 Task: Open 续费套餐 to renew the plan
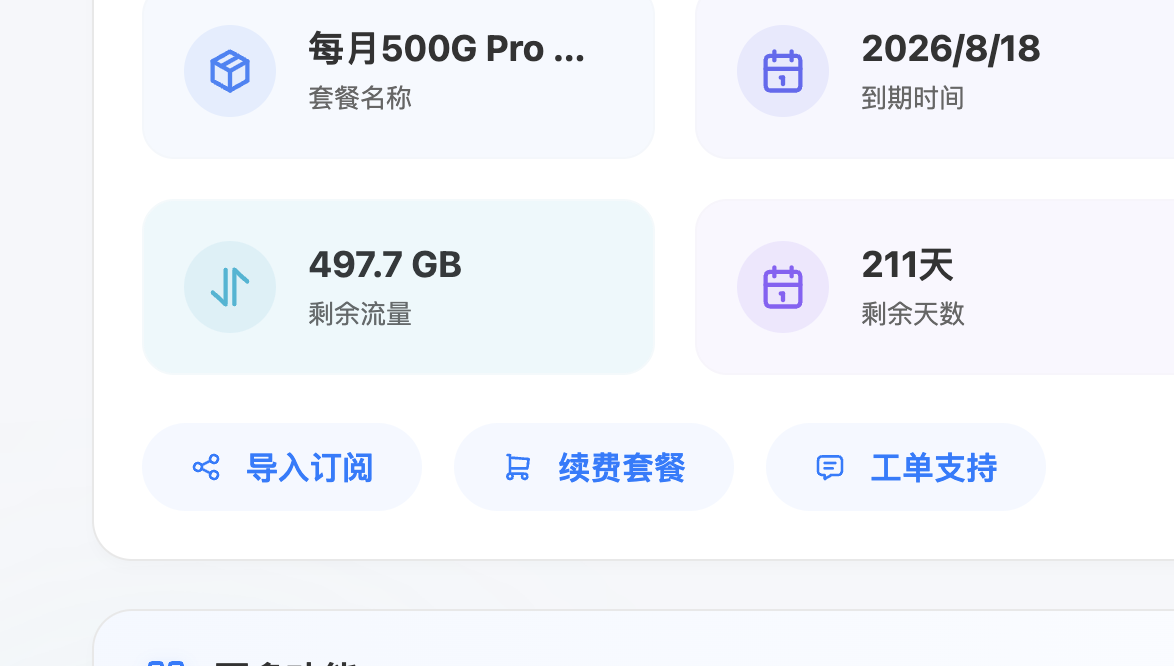click(x=594, y=467)
